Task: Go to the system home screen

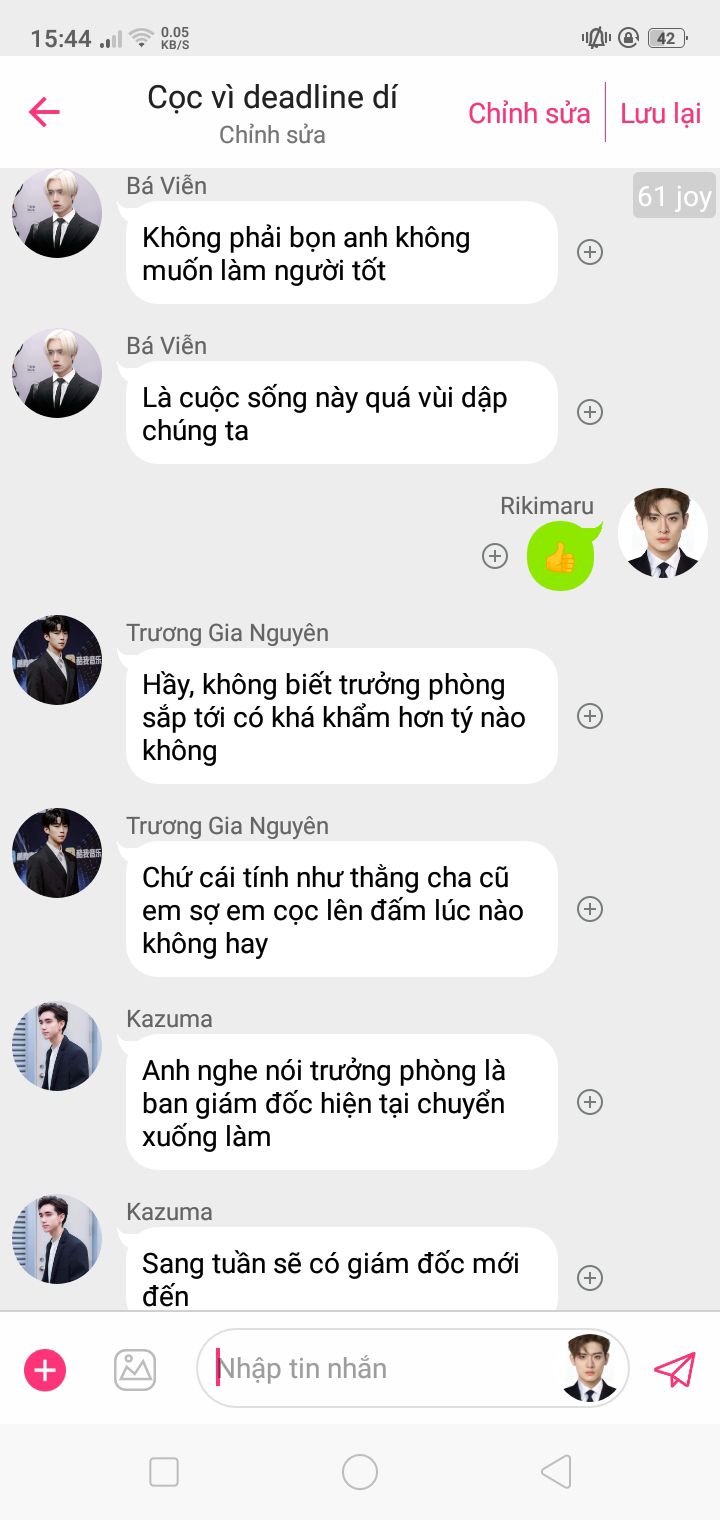Action: (360, 1472)
